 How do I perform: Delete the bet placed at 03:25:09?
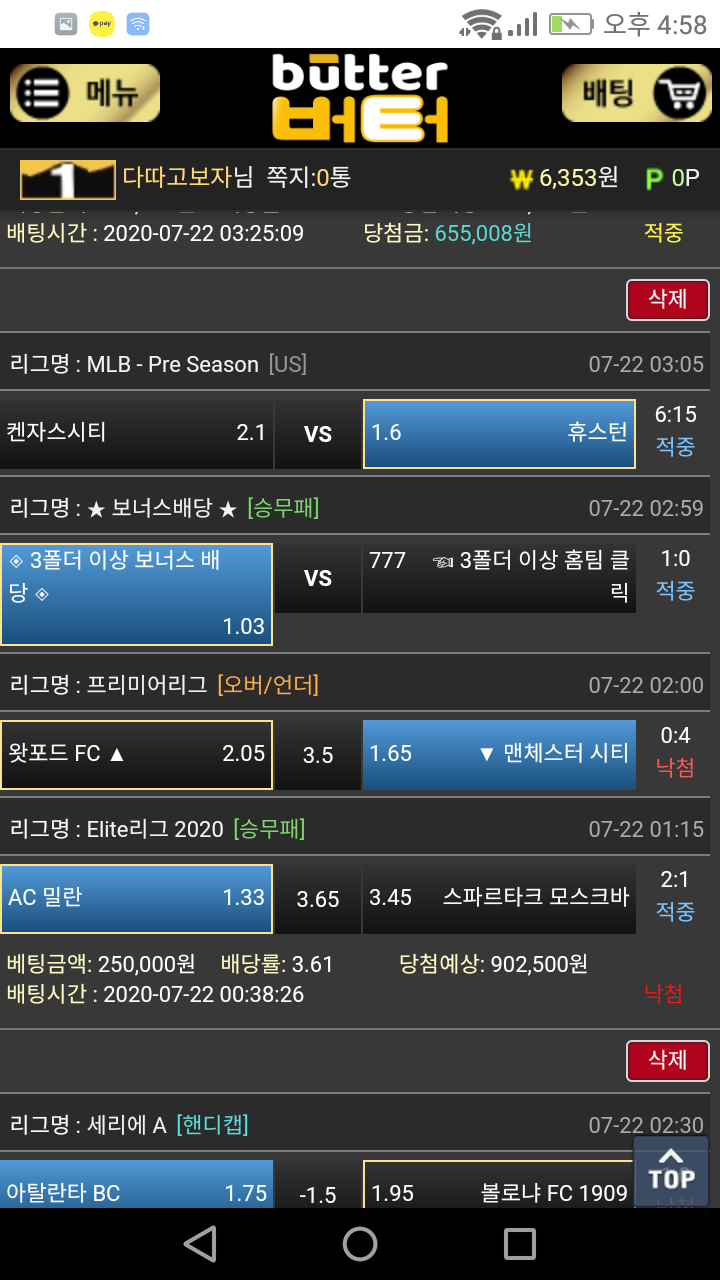coord(667,299)
